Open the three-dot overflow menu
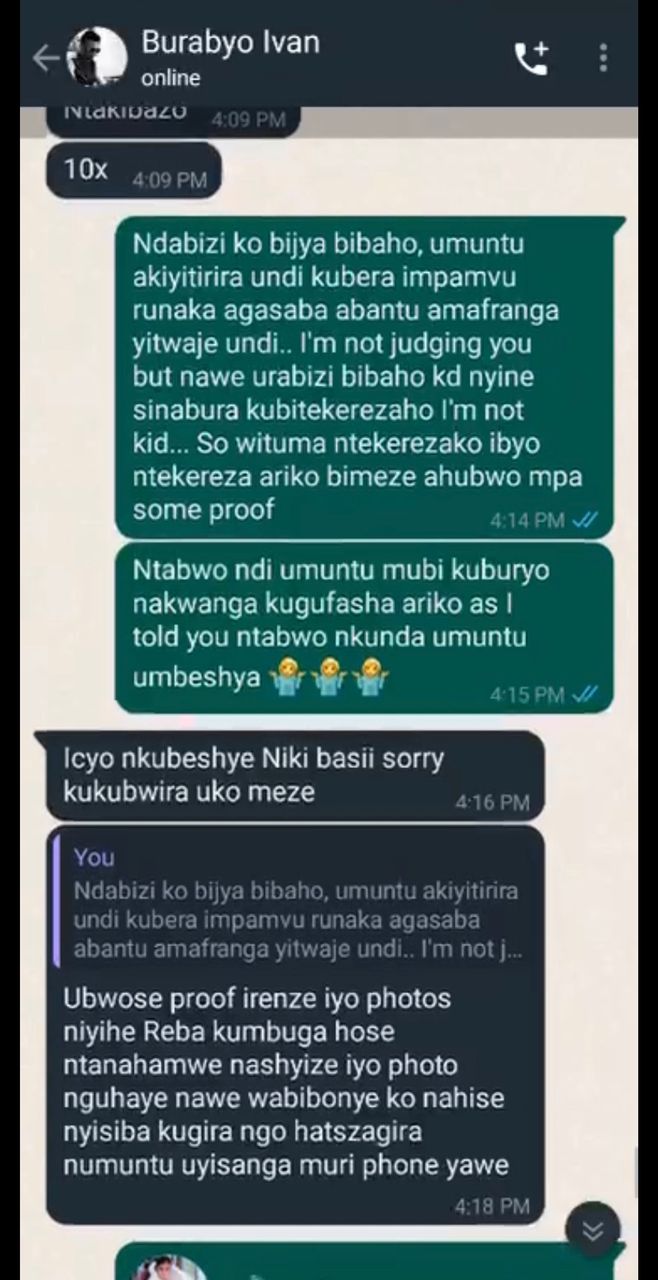This screenshot has height=1280, width=658. point(603,58)
